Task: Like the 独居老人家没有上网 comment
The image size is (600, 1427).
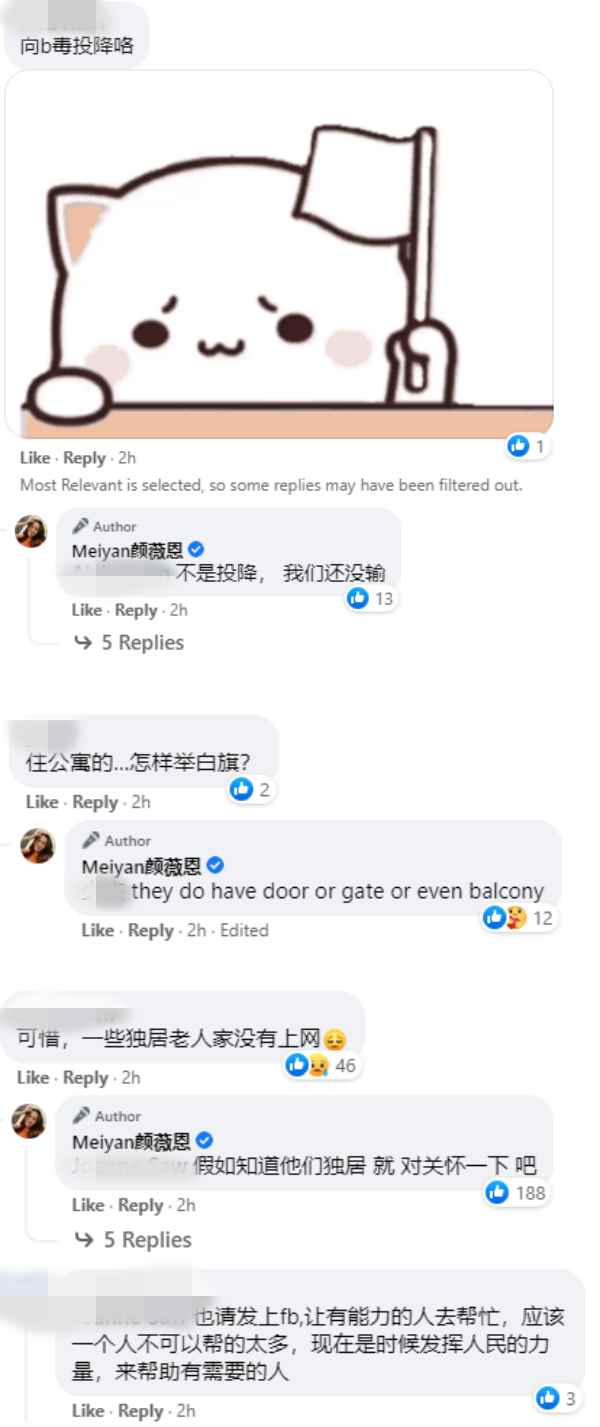Action: [33, 1077]
